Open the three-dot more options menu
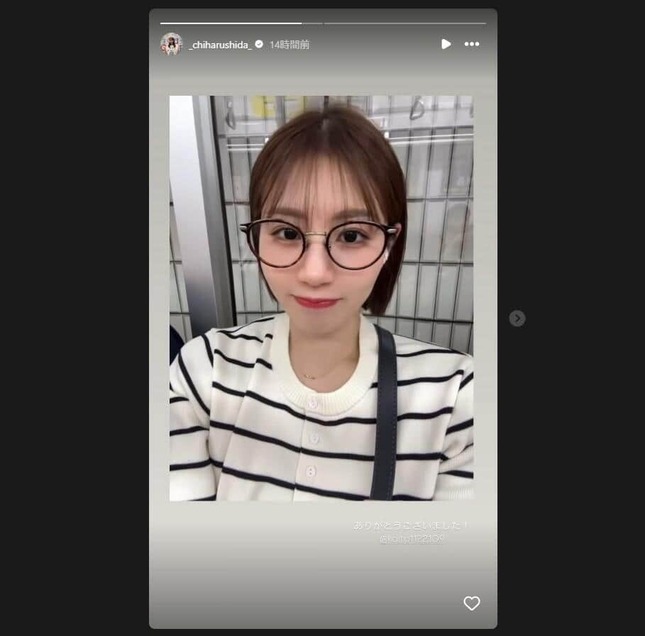This screenshot has width=645, height=636. 472,44
